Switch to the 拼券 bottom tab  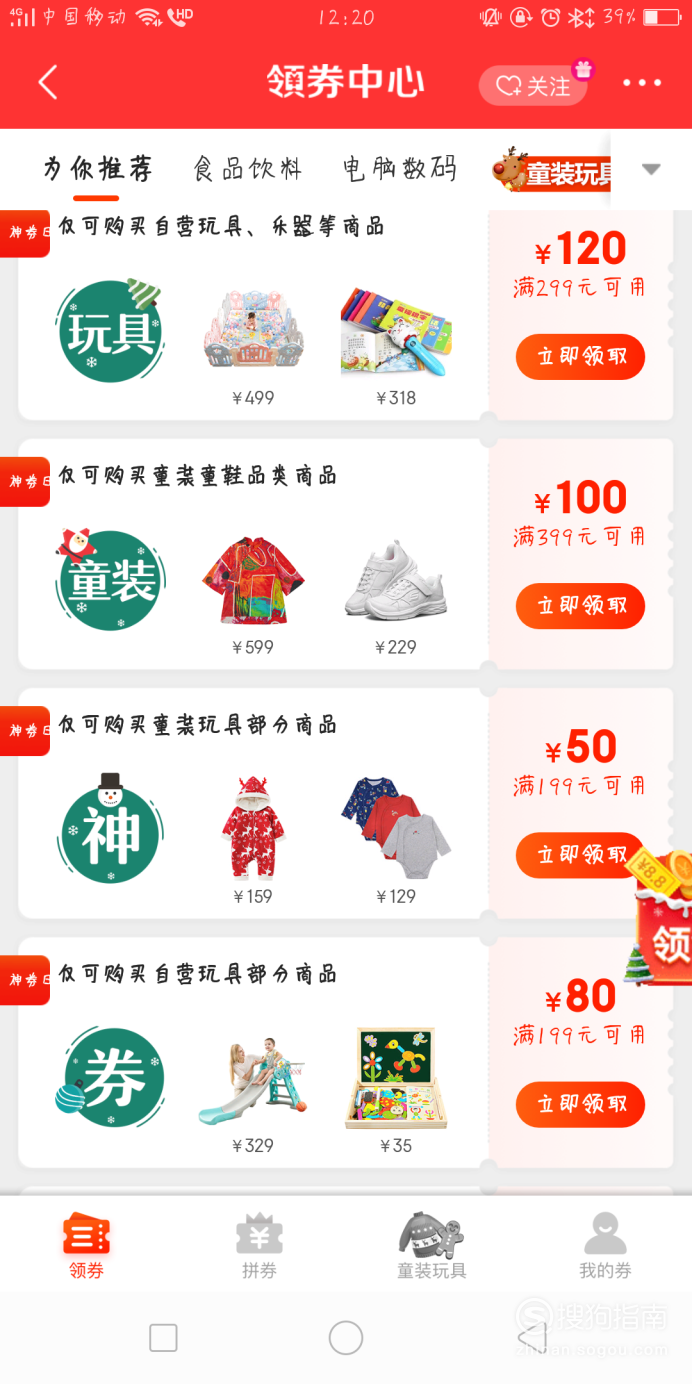[x=259, y=1246]
